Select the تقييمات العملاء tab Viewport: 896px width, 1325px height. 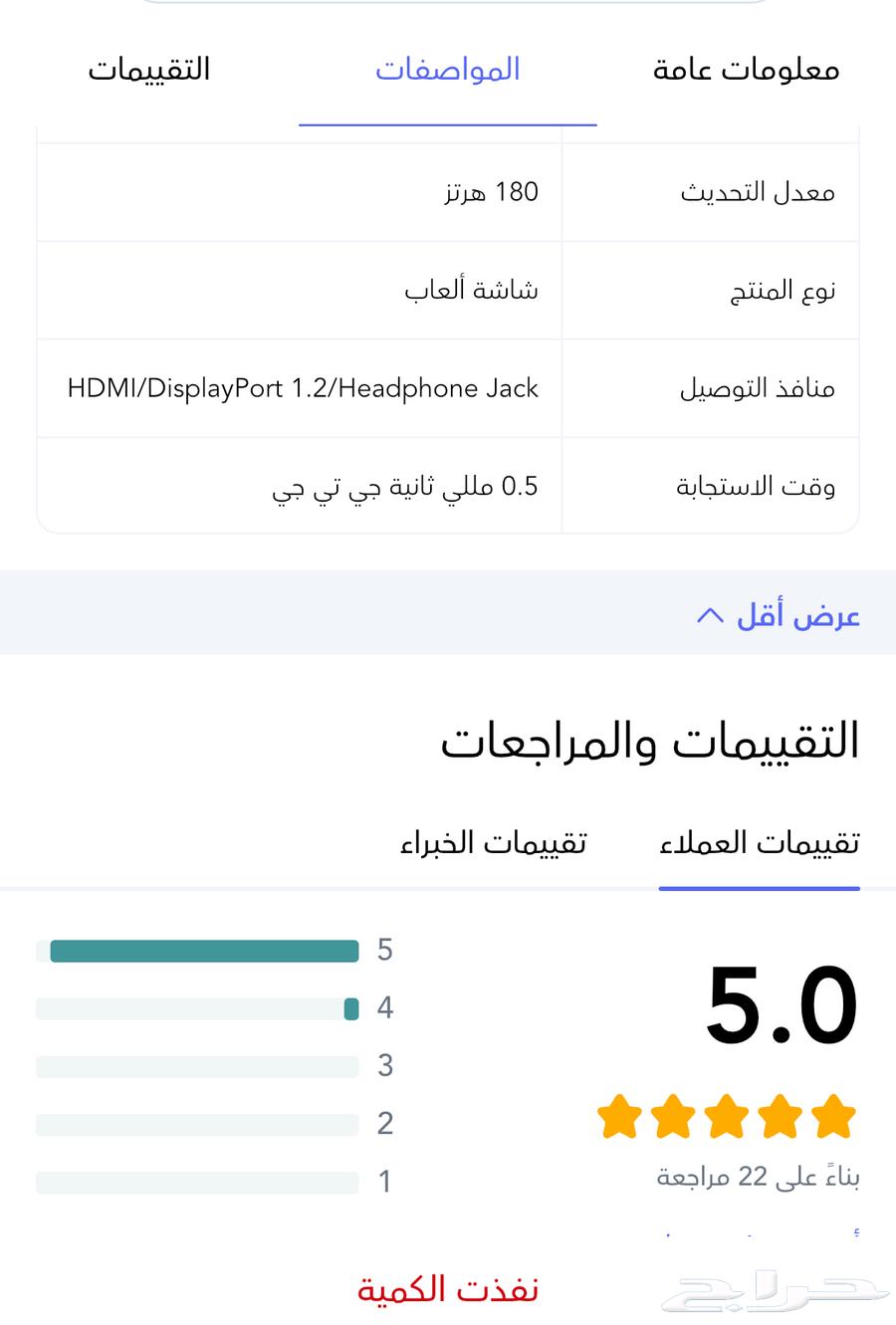[759, 842]
